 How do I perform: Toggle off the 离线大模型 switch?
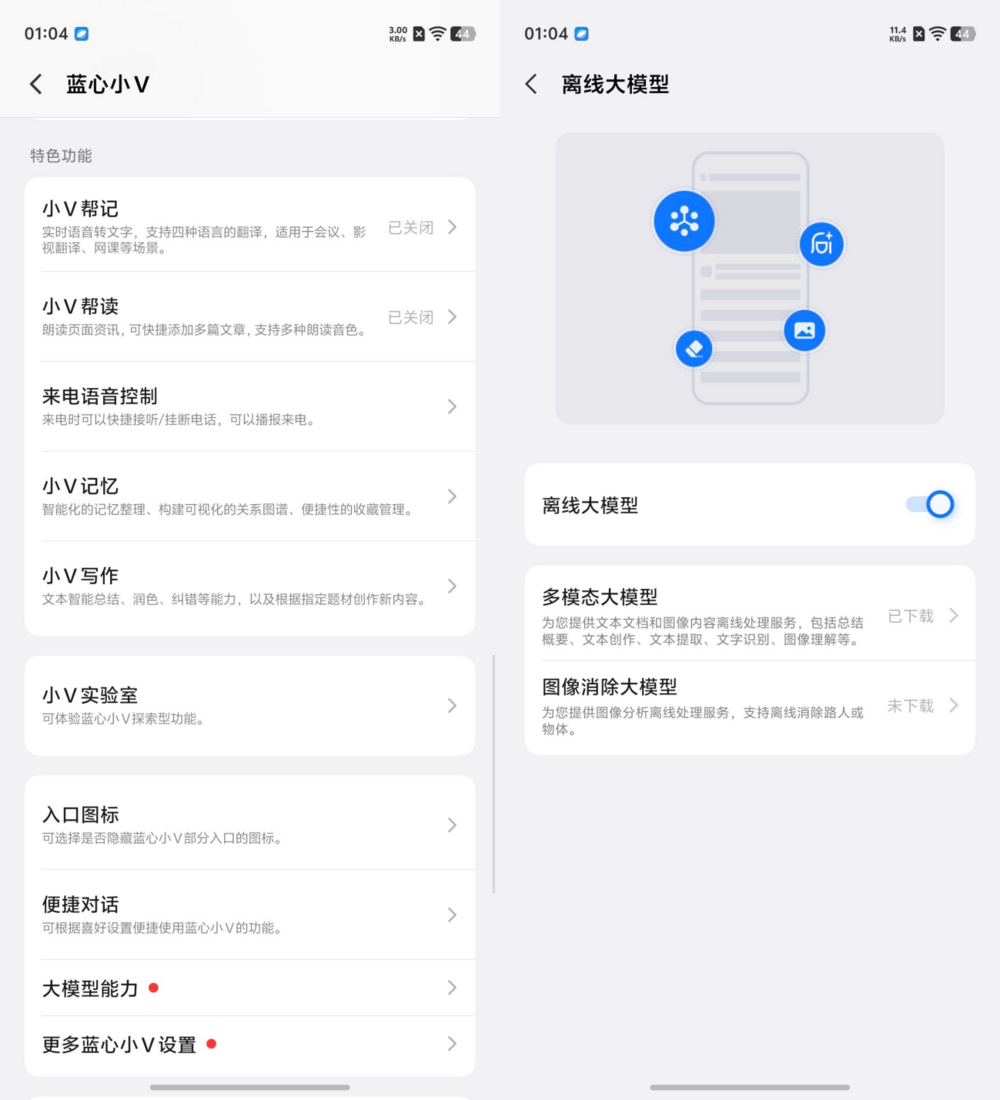pos(930,505)
